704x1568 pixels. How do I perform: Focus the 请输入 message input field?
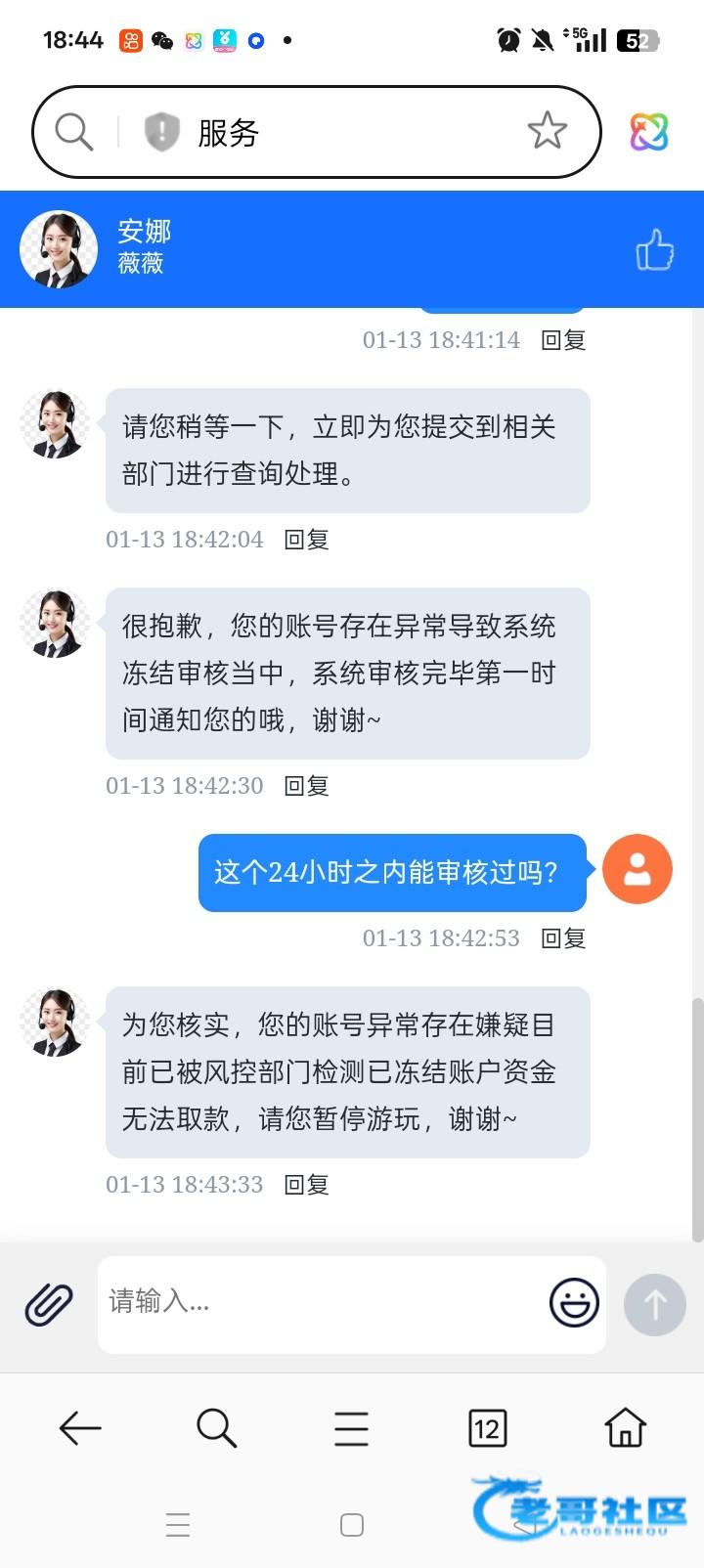[323, 1303]
